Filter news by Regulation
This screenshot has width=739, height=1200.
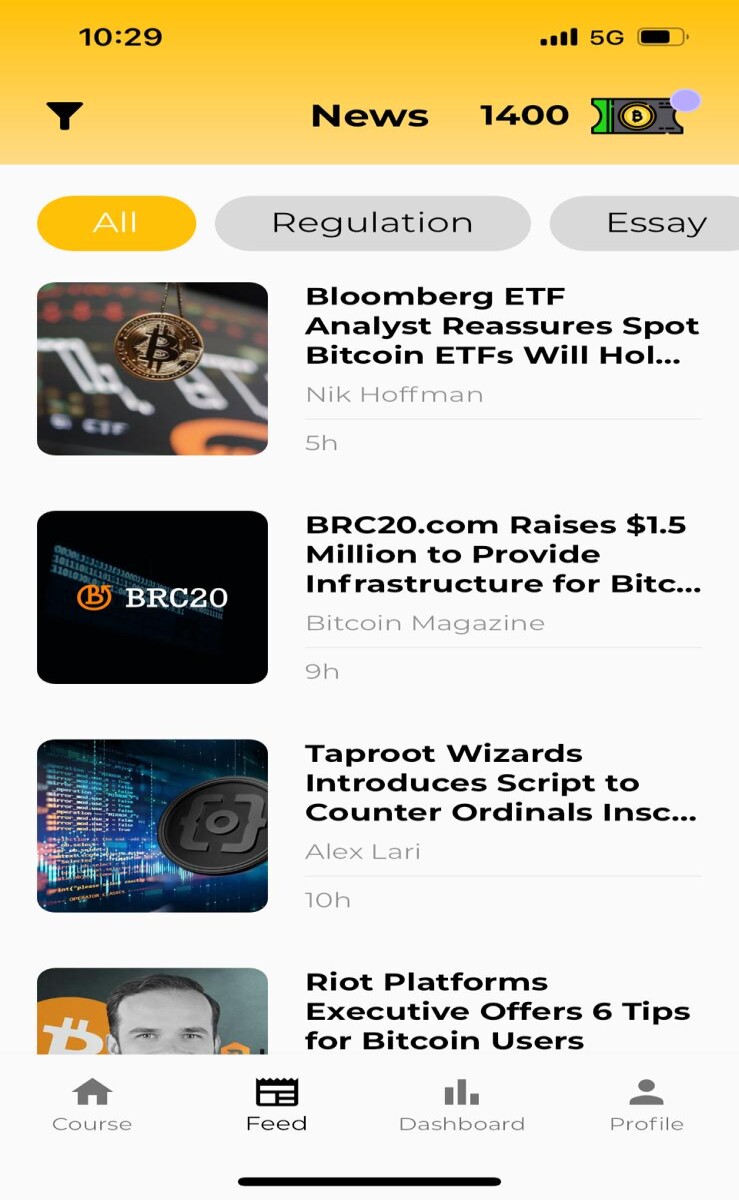click(372, 223)
